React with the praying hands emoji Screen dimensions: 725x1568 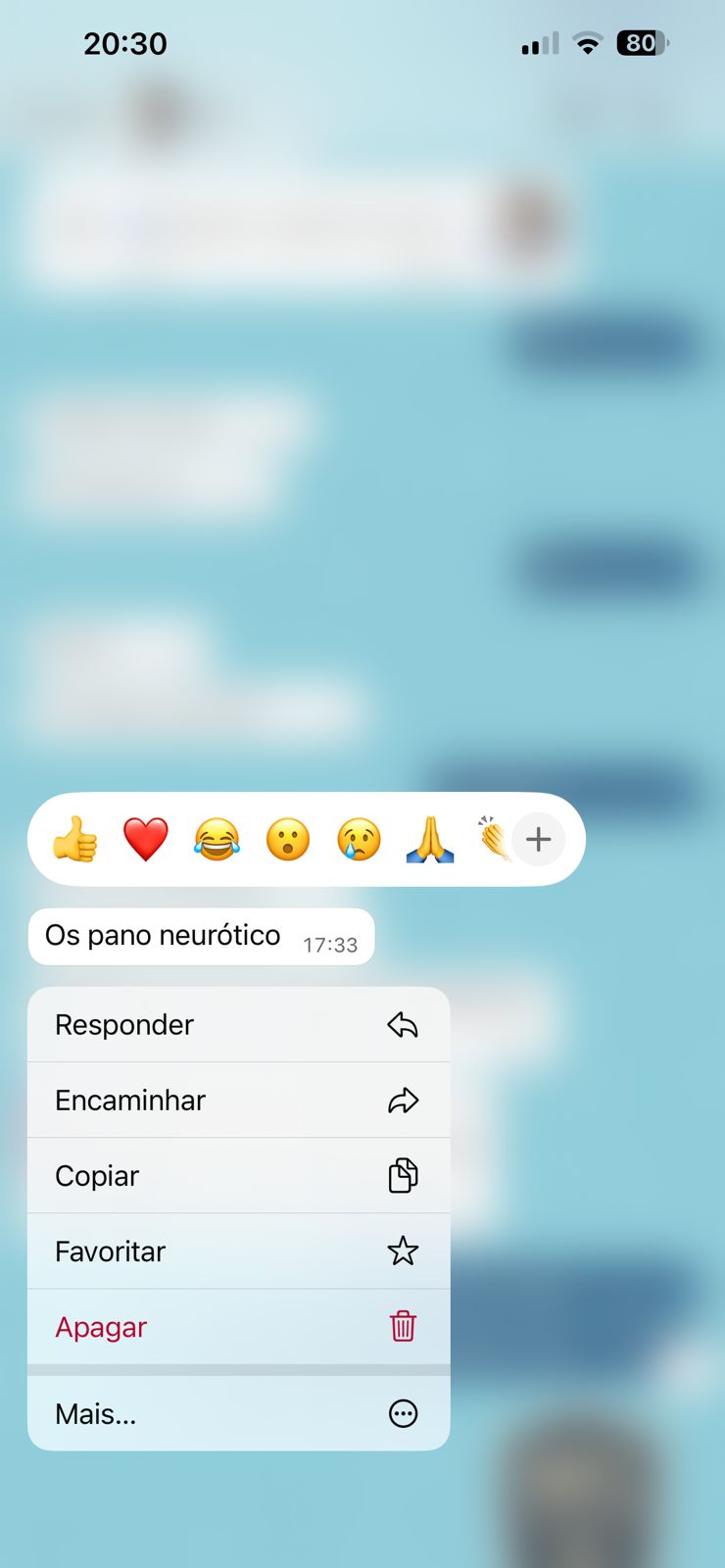pyautogui.click(x=430, y=840)
